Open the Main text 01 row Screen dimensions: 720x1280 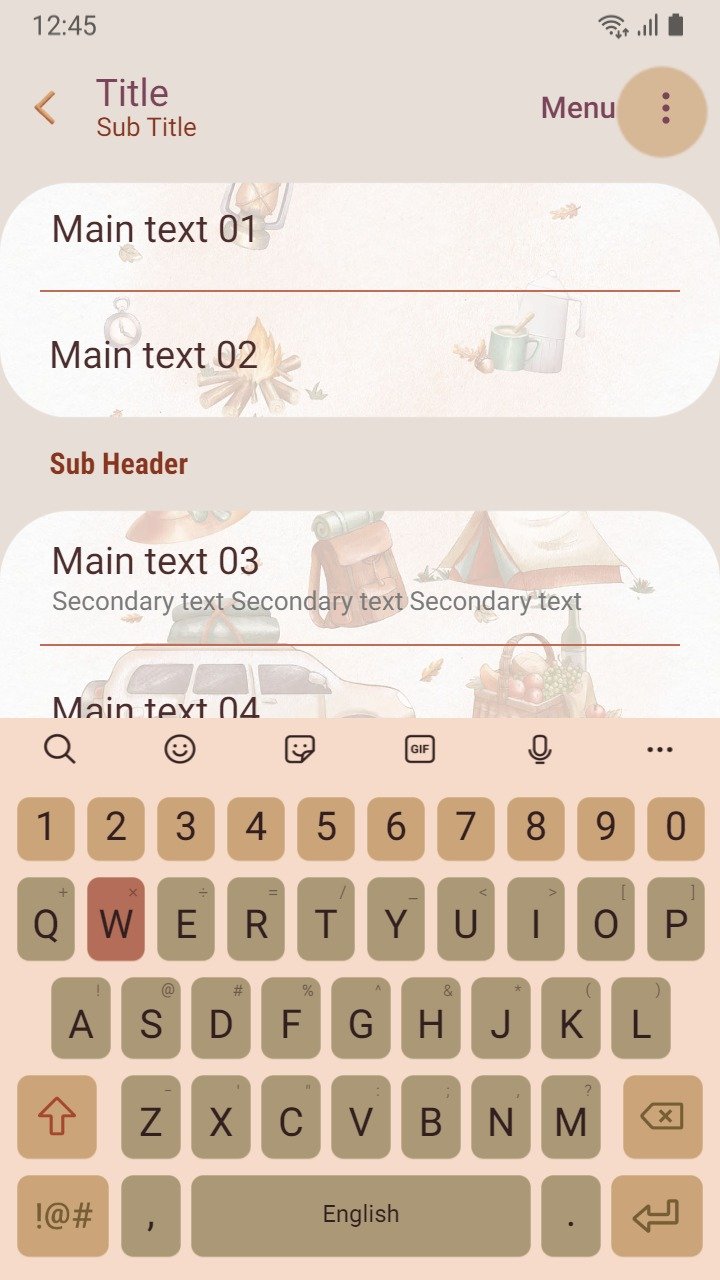360,236
